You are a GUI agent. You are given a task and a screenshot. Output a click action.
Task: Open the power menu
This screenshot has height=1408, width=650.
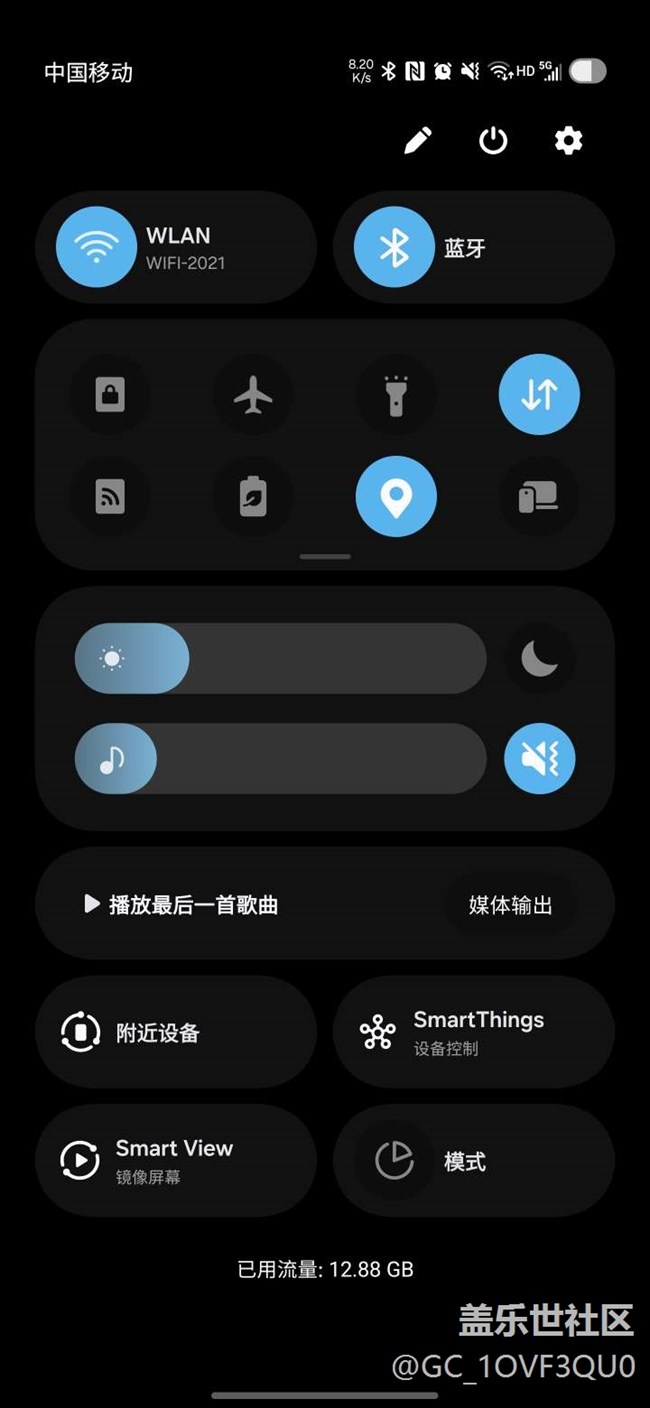[493, 140]
